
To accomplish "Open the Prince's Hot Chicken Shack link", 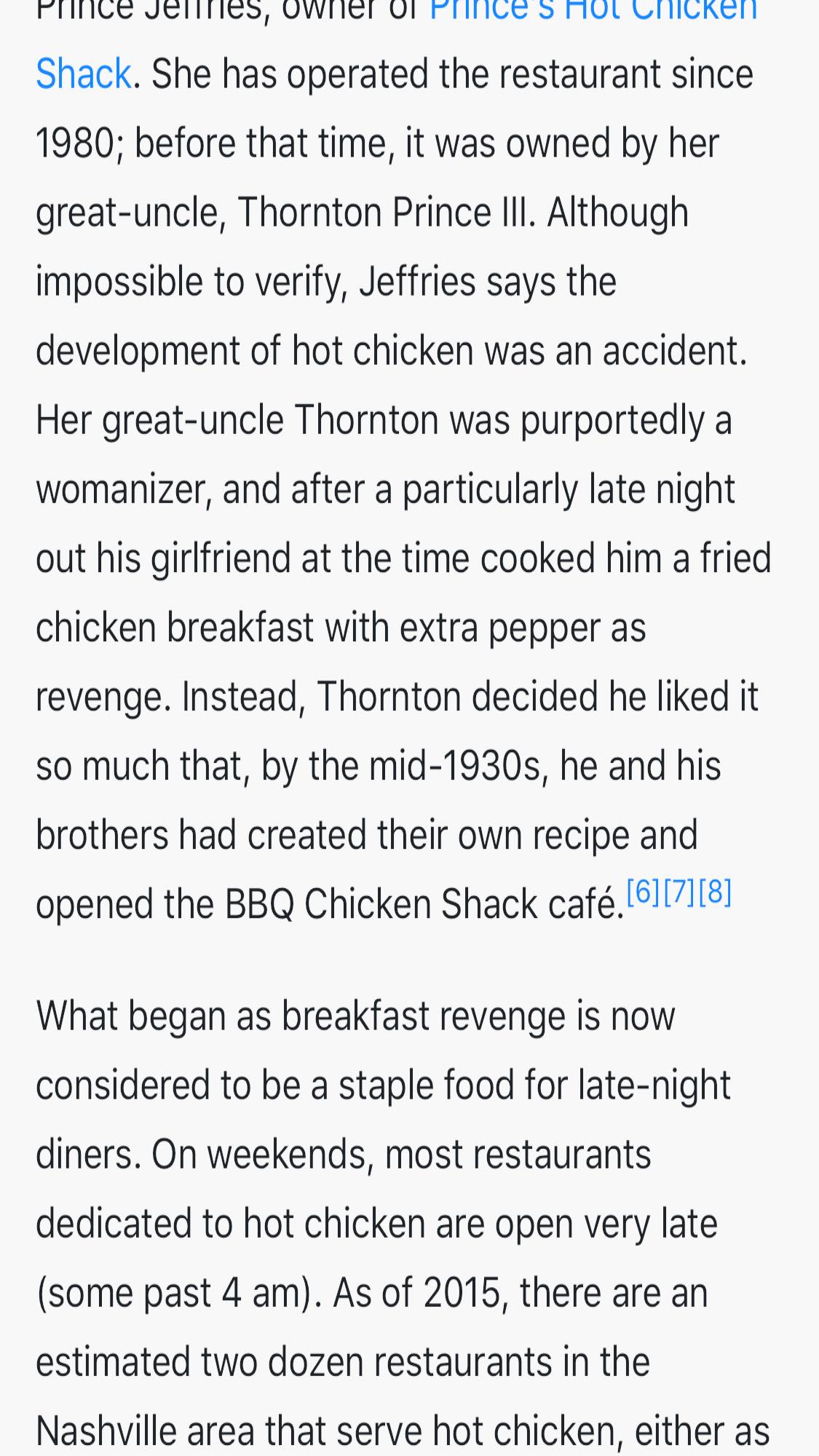I will 83,75.
